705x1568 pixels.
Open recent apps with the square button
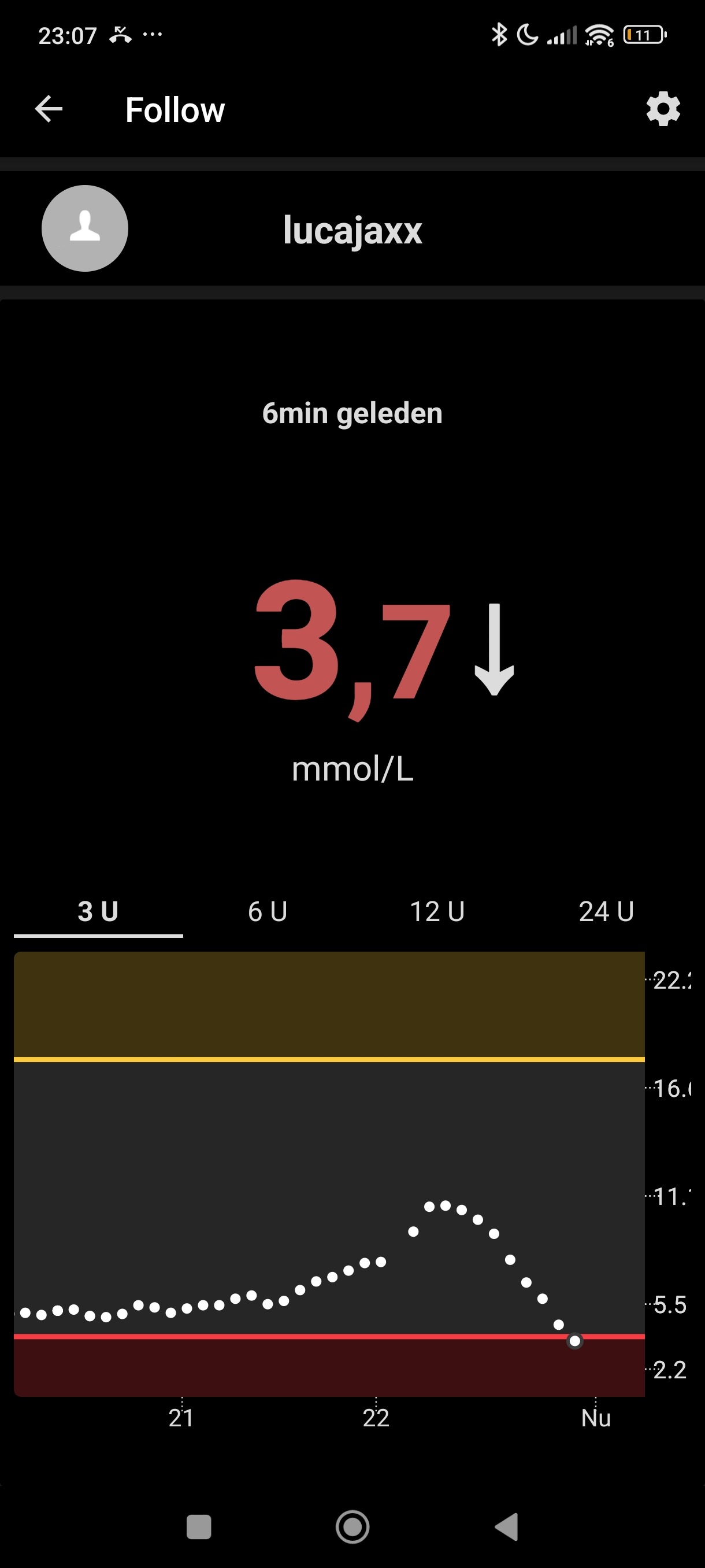(199, 1526)
